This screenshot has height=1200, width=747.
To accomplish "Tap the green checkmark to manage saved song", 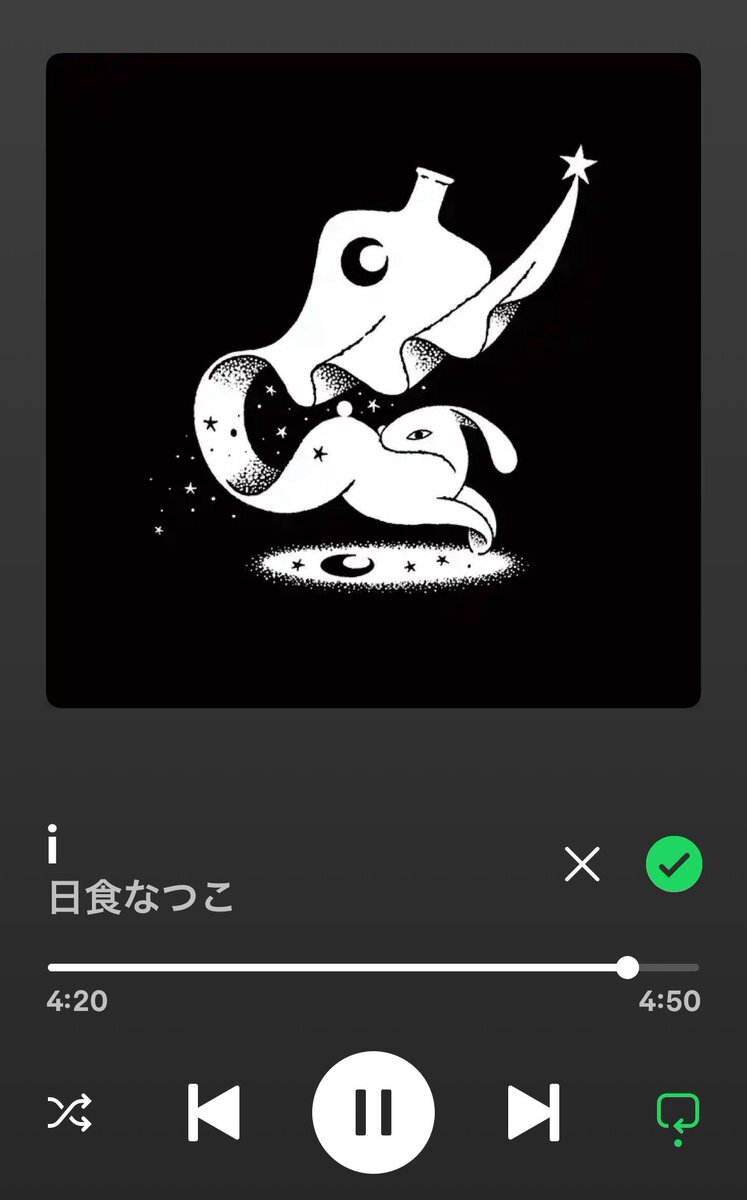I will (674, 864).
